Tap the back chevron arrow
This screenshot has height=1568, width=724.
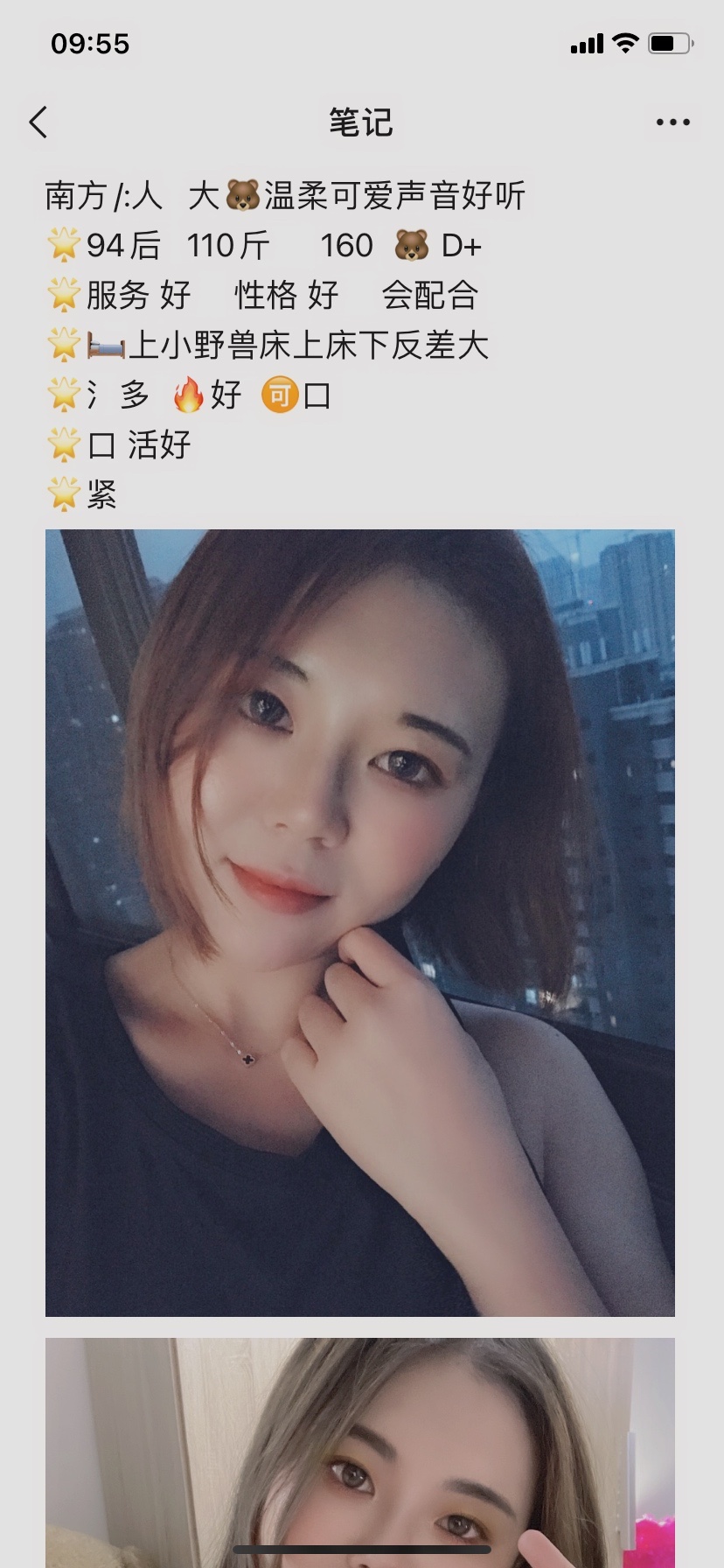38,122
